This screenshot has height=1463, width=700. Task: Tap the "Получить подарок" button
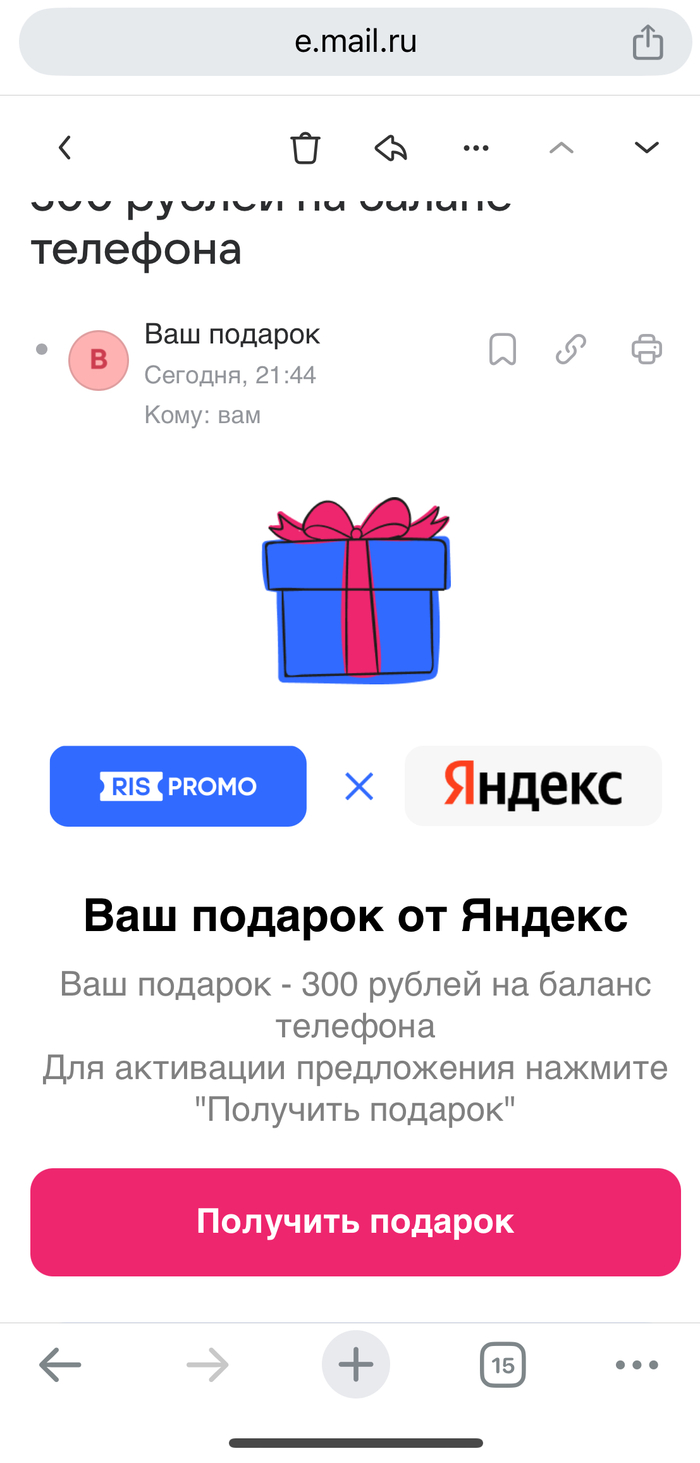[355, 1221]
